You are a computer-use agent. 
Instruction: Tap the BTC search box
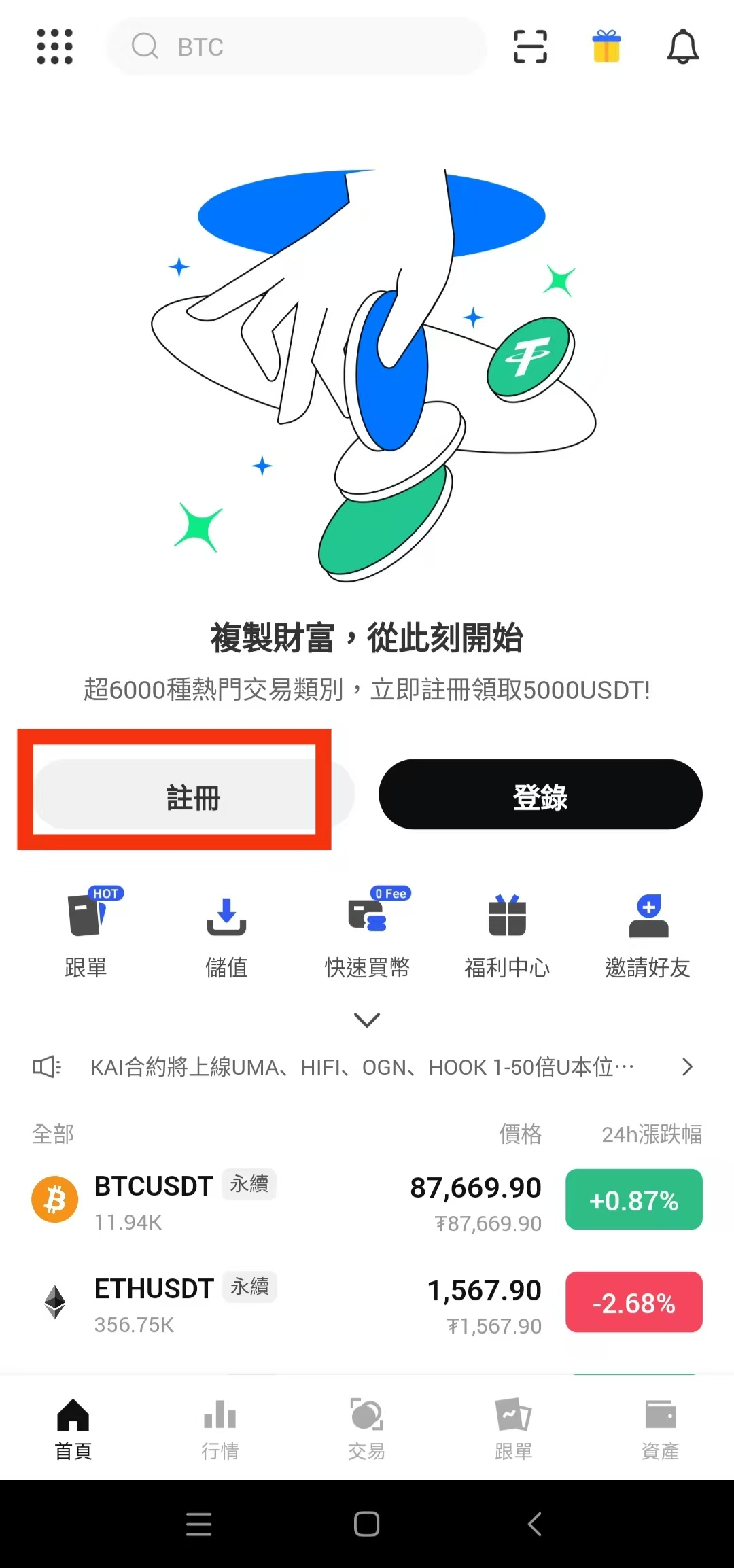(296, 47)
